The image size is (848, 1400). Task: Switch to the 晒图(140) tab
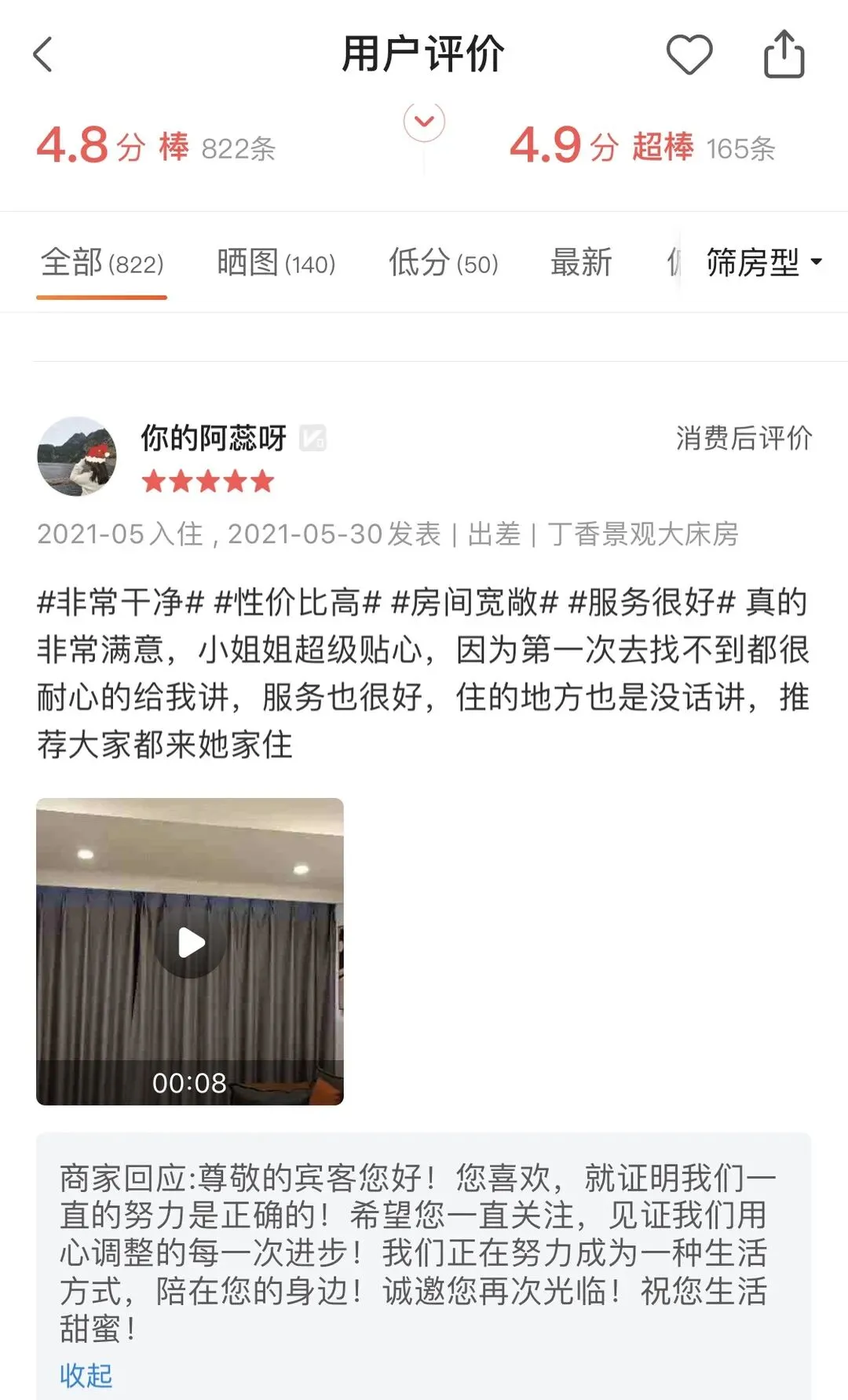pyautogui.click(x=275, y=262)
